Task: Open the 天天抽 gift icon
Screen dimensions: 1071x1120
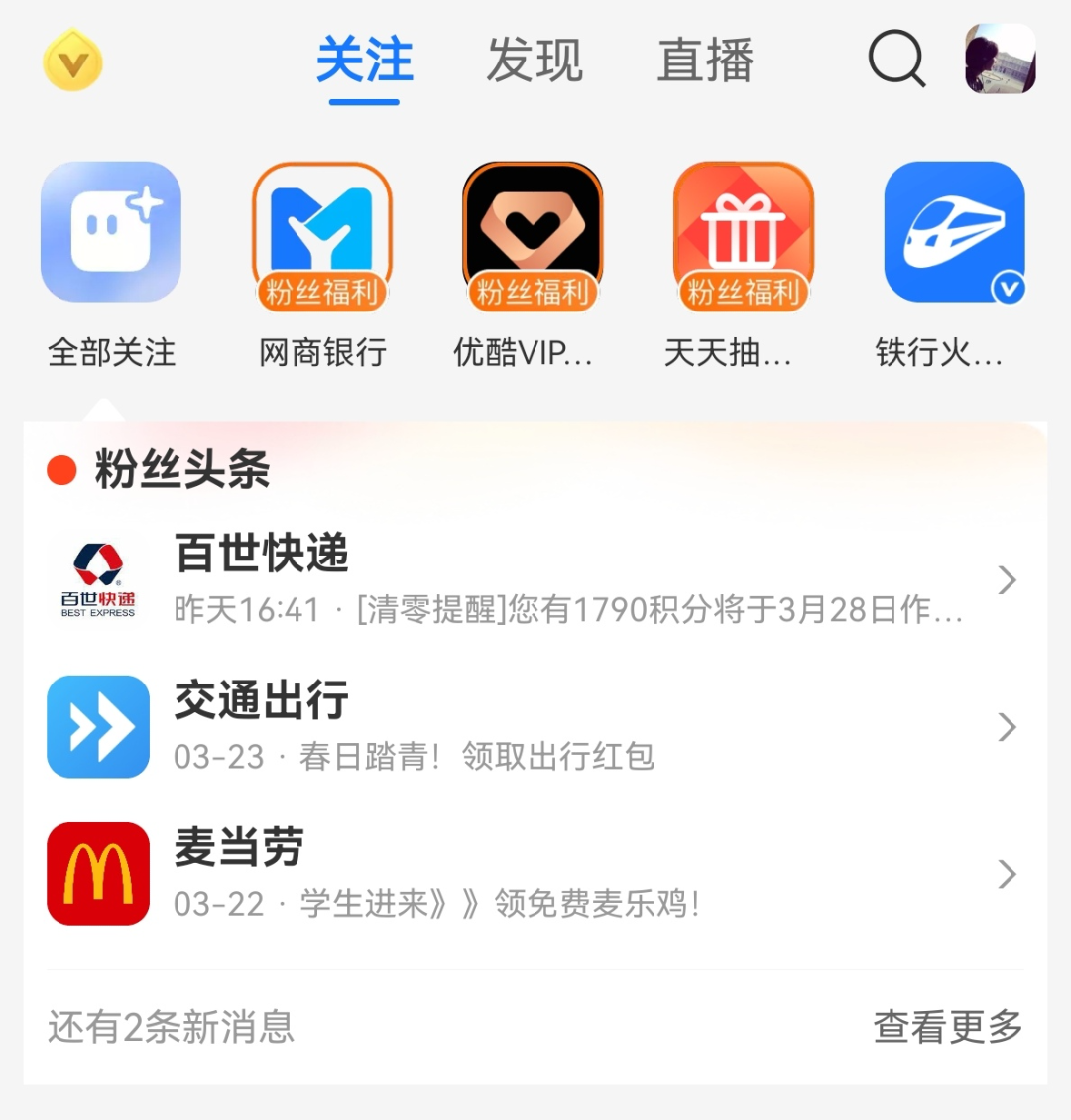Action: coord(743,235)
